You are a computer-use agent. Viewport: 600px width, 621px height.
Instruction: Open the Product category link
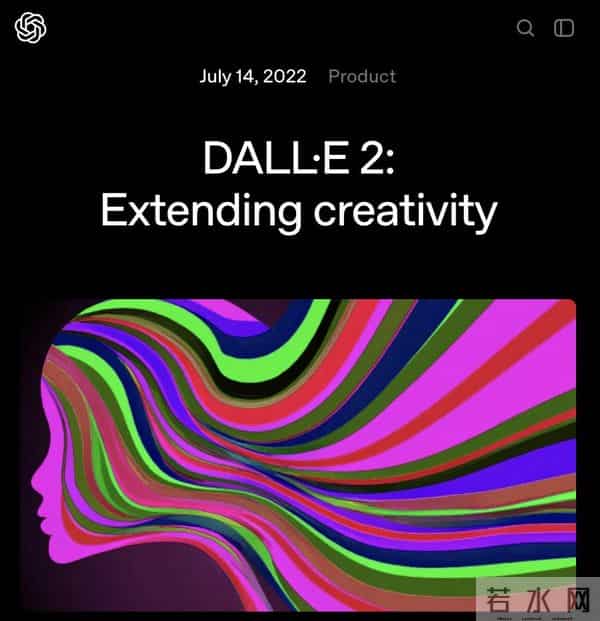(362, 76)
